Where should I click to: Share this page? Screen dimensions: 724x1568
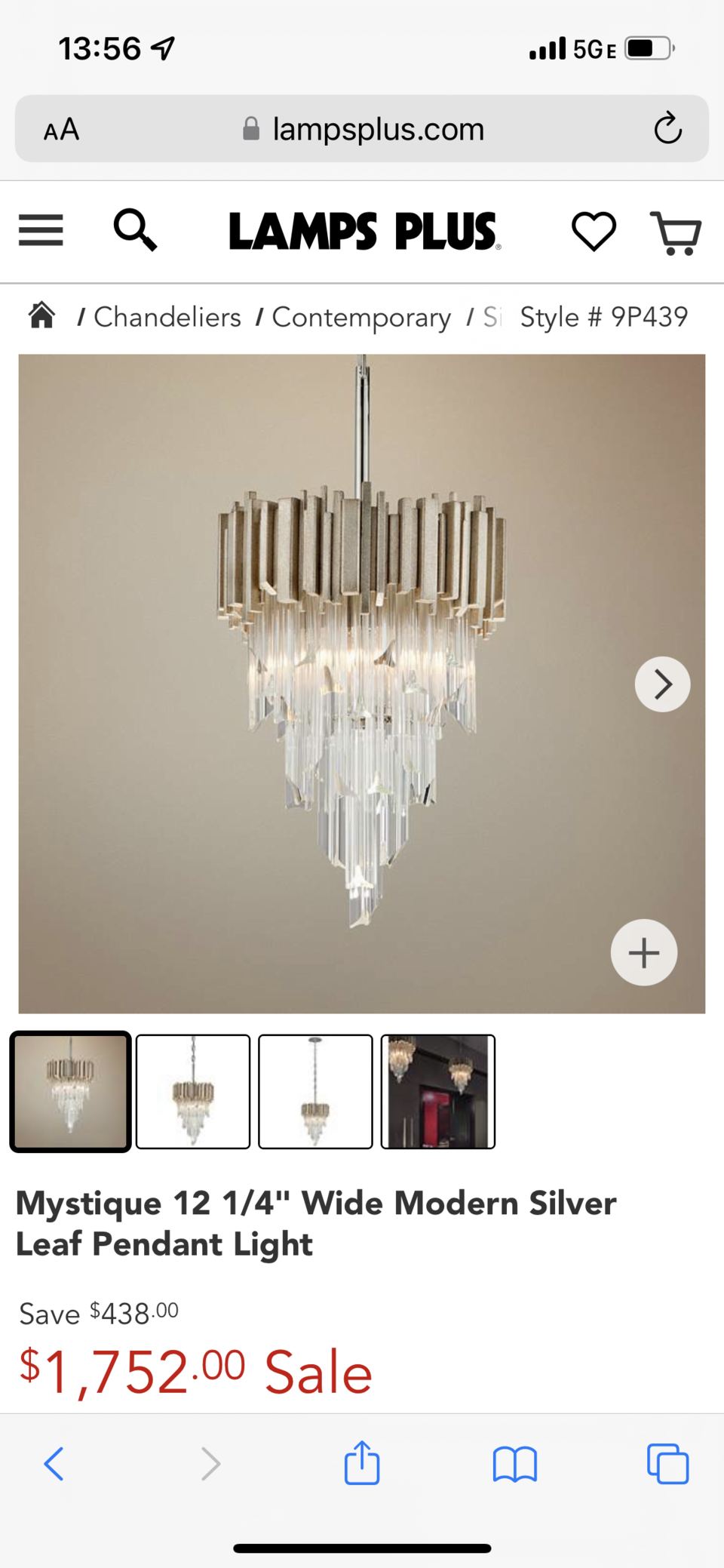362,1462
